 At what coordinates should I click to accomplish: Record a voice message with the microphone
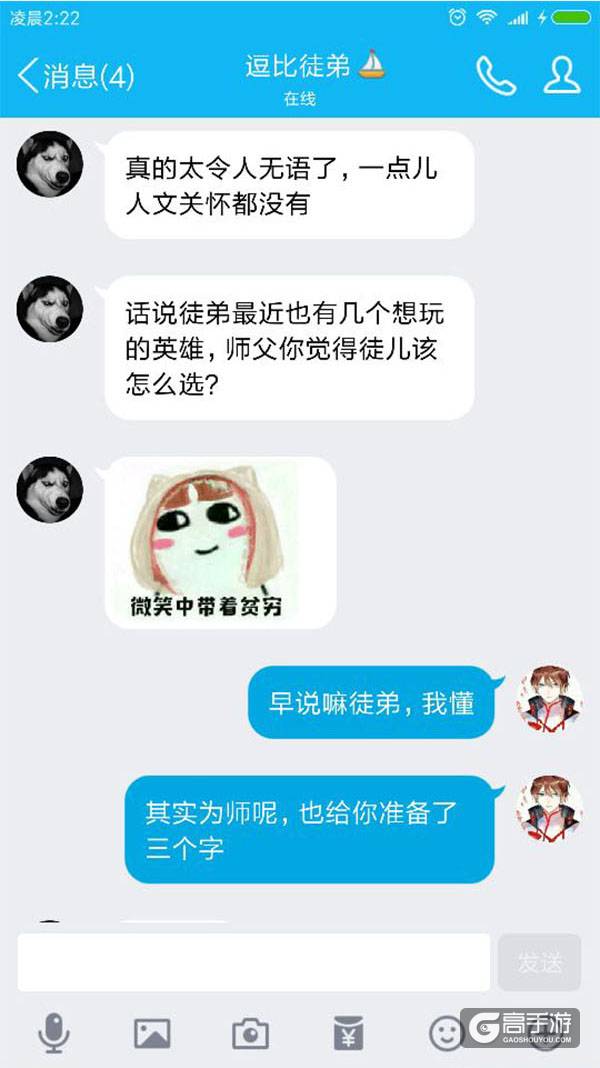[x=54, y=1032]
